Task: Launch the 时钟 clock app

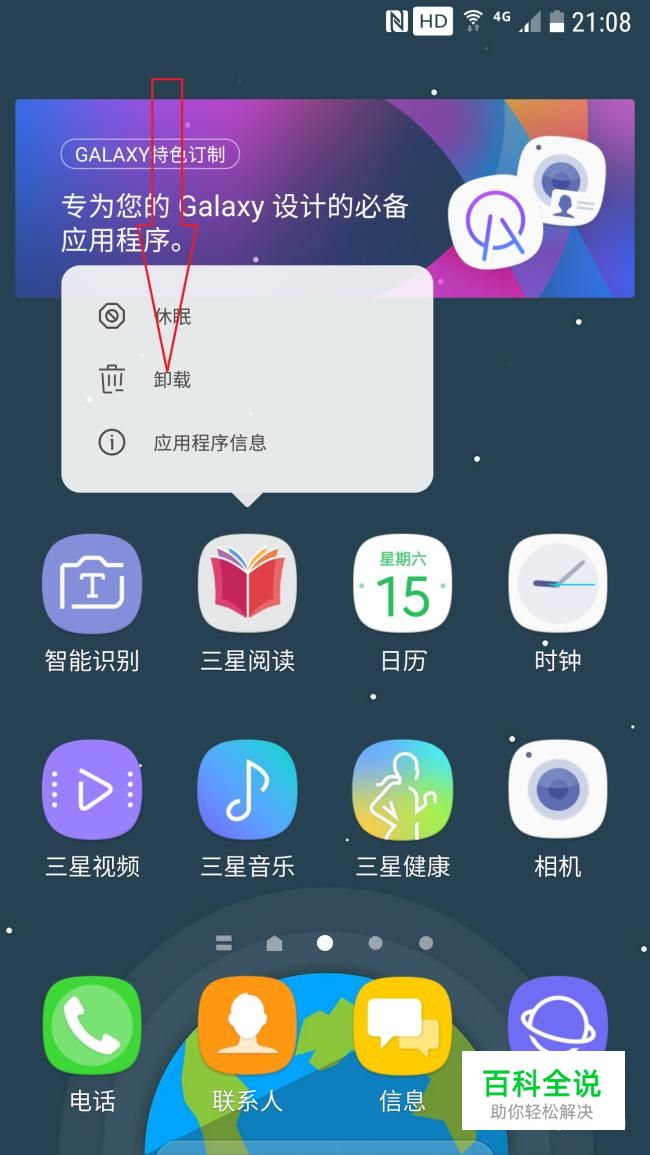Action: (557, 584)
